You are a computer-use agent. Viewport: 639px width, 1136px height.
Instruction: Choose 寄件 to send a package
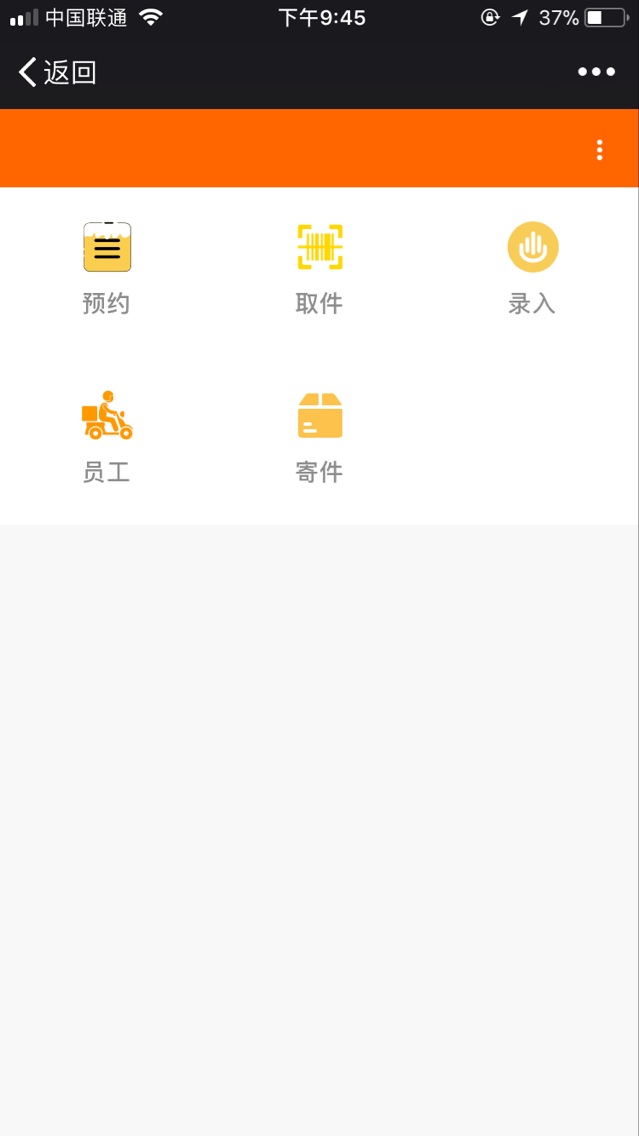pos(320,436)
